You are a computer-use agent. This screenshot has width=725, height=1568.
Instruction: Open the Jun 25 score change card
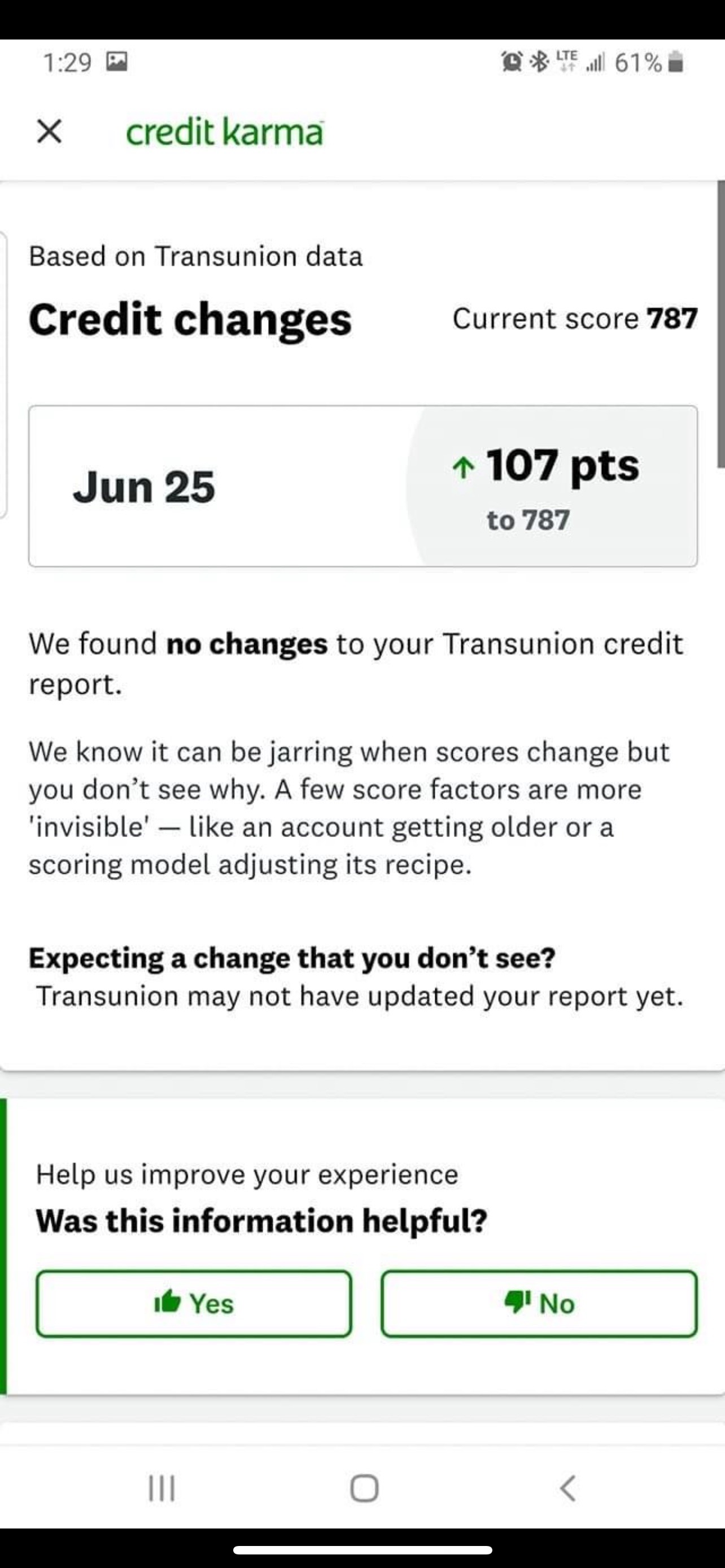coord(363,486)
